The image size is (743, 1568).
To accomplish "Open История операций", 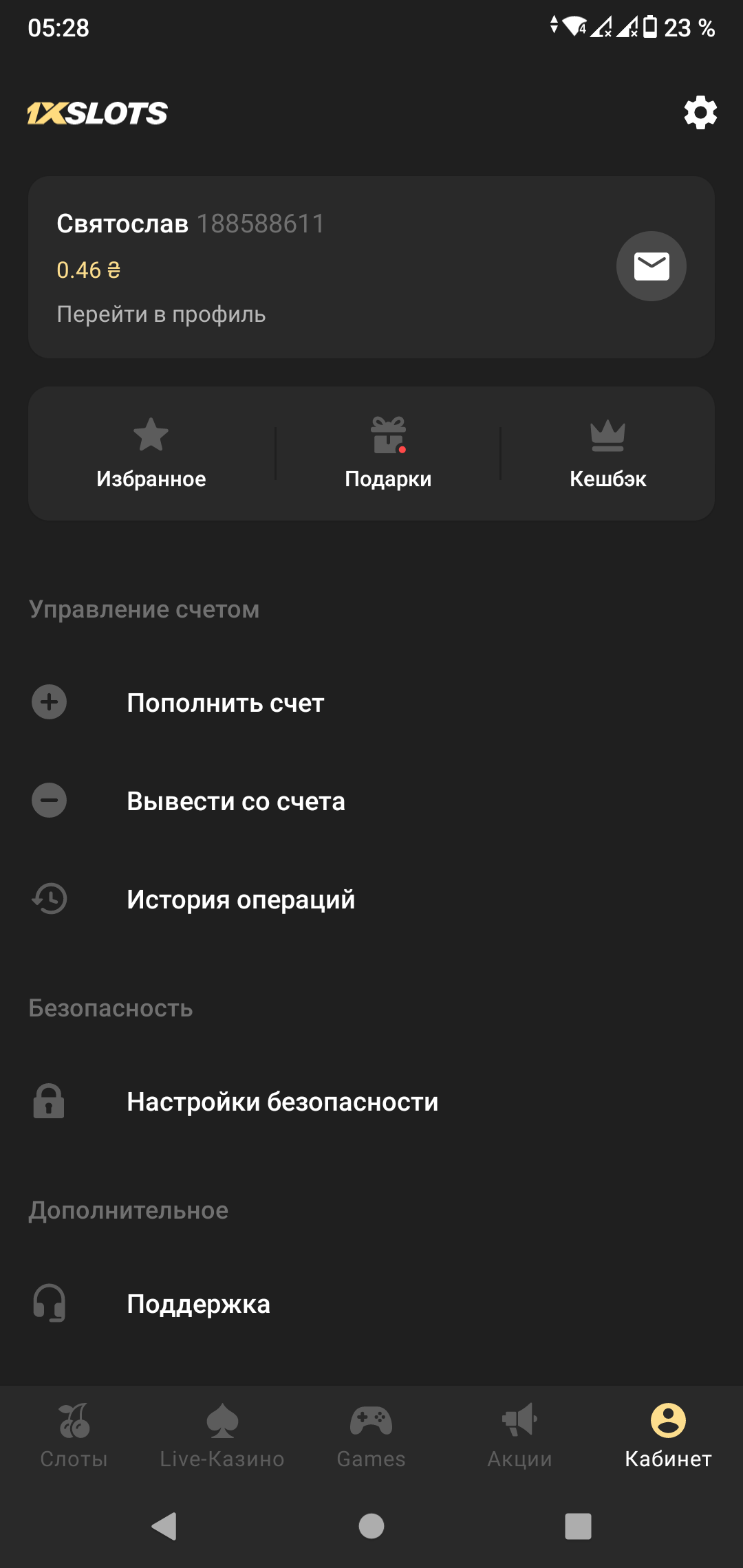I will tap(240, 900).
